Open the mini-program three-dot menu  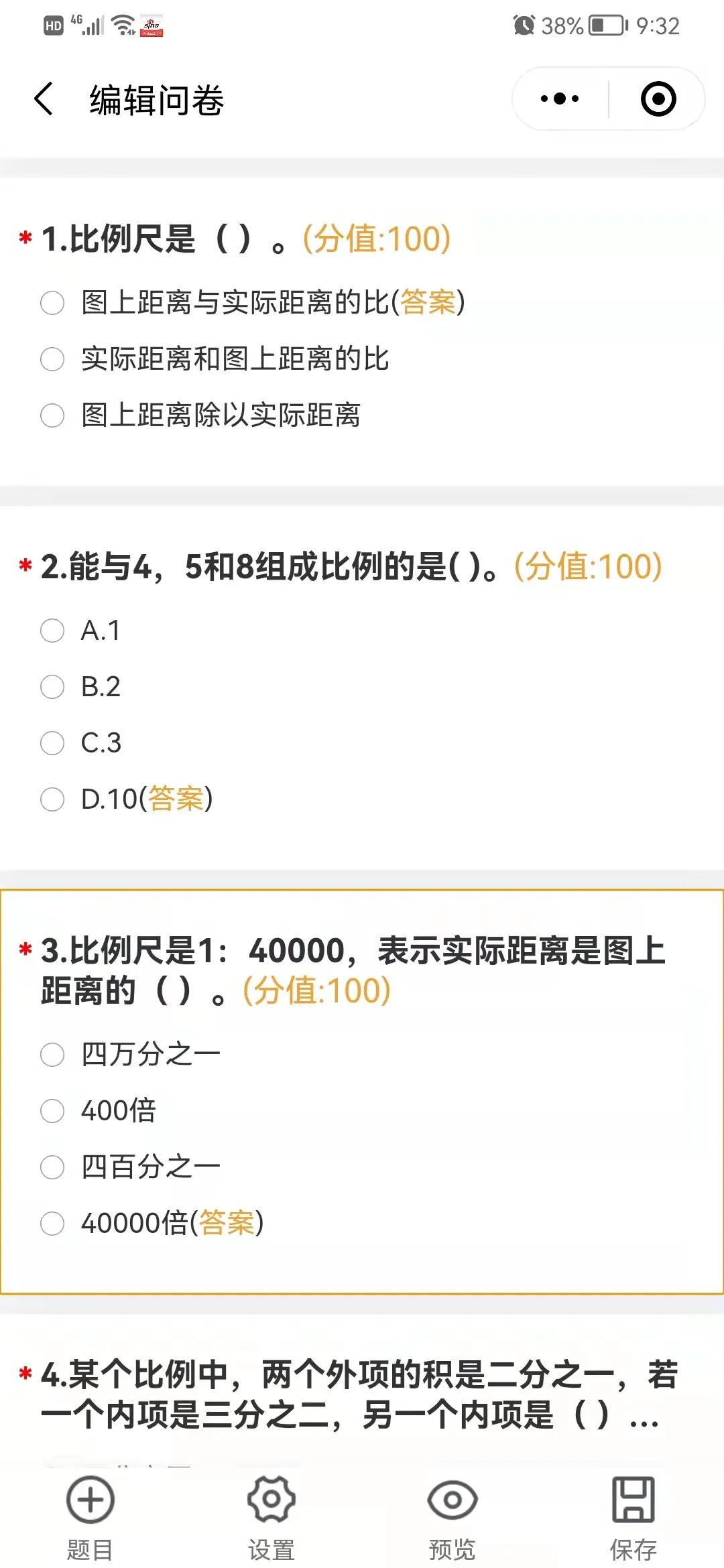tap(560, 99)
